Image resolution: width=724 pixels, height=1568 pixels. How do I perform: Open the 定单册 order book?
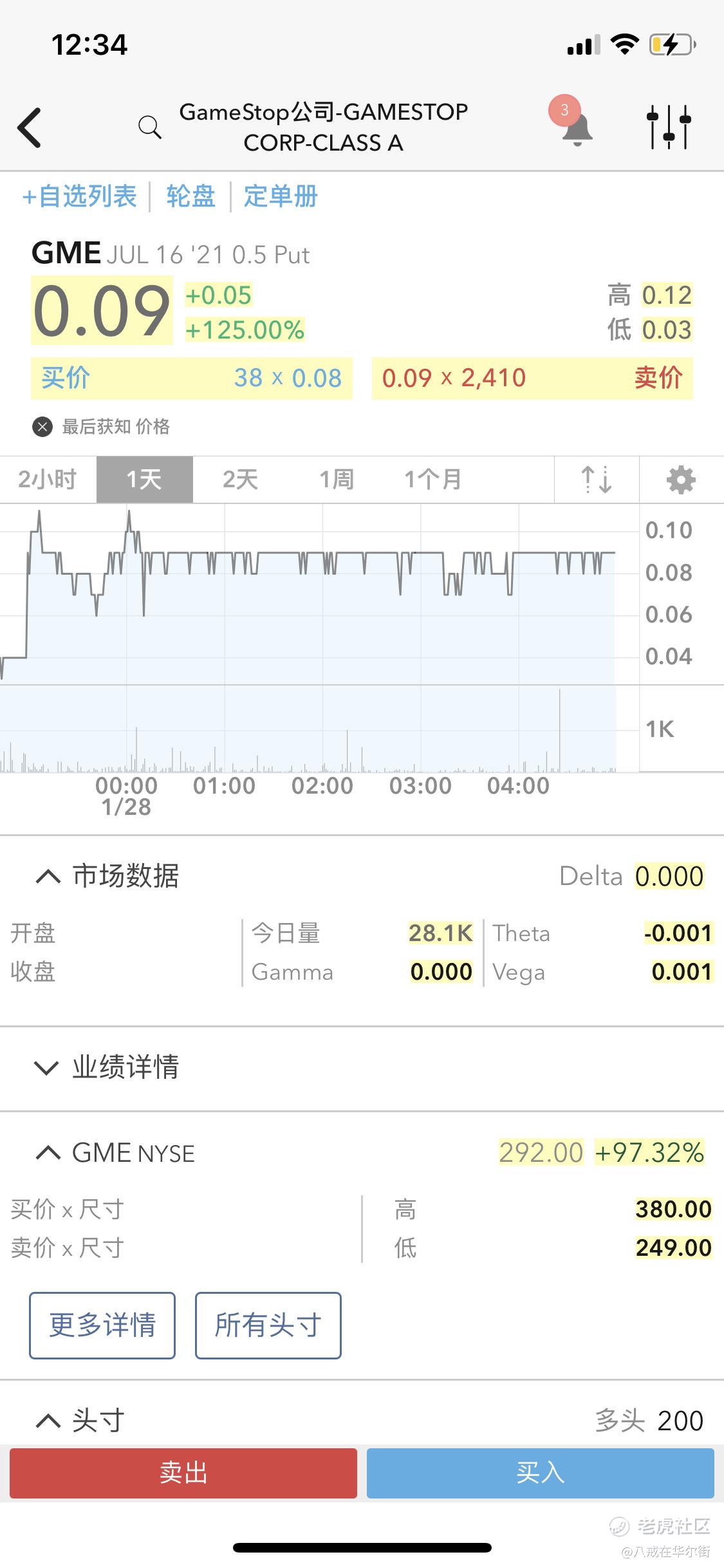coord(281,196)
